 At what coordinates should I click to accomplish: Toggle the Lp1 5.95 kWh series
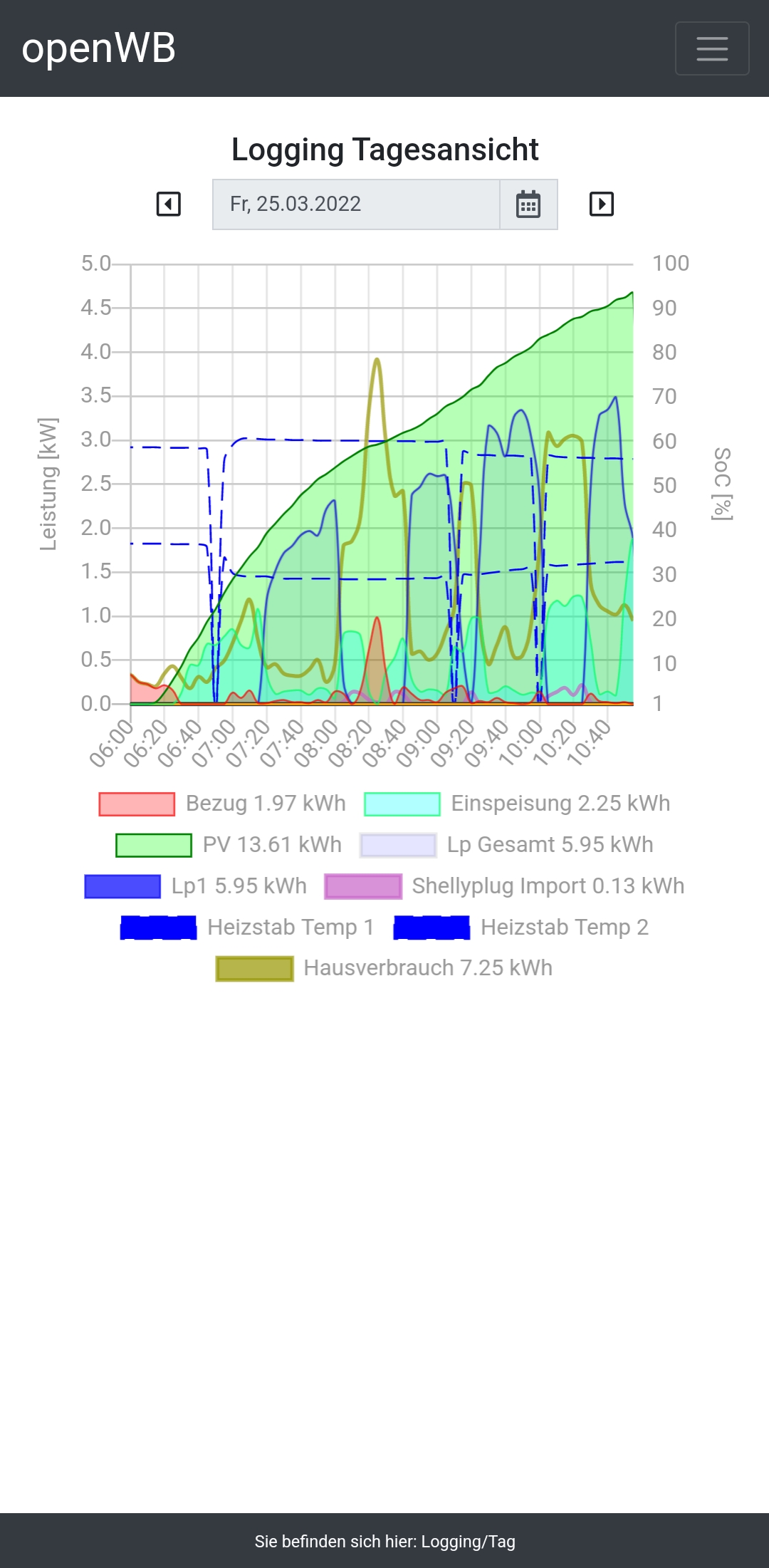(x=196, y=886)
